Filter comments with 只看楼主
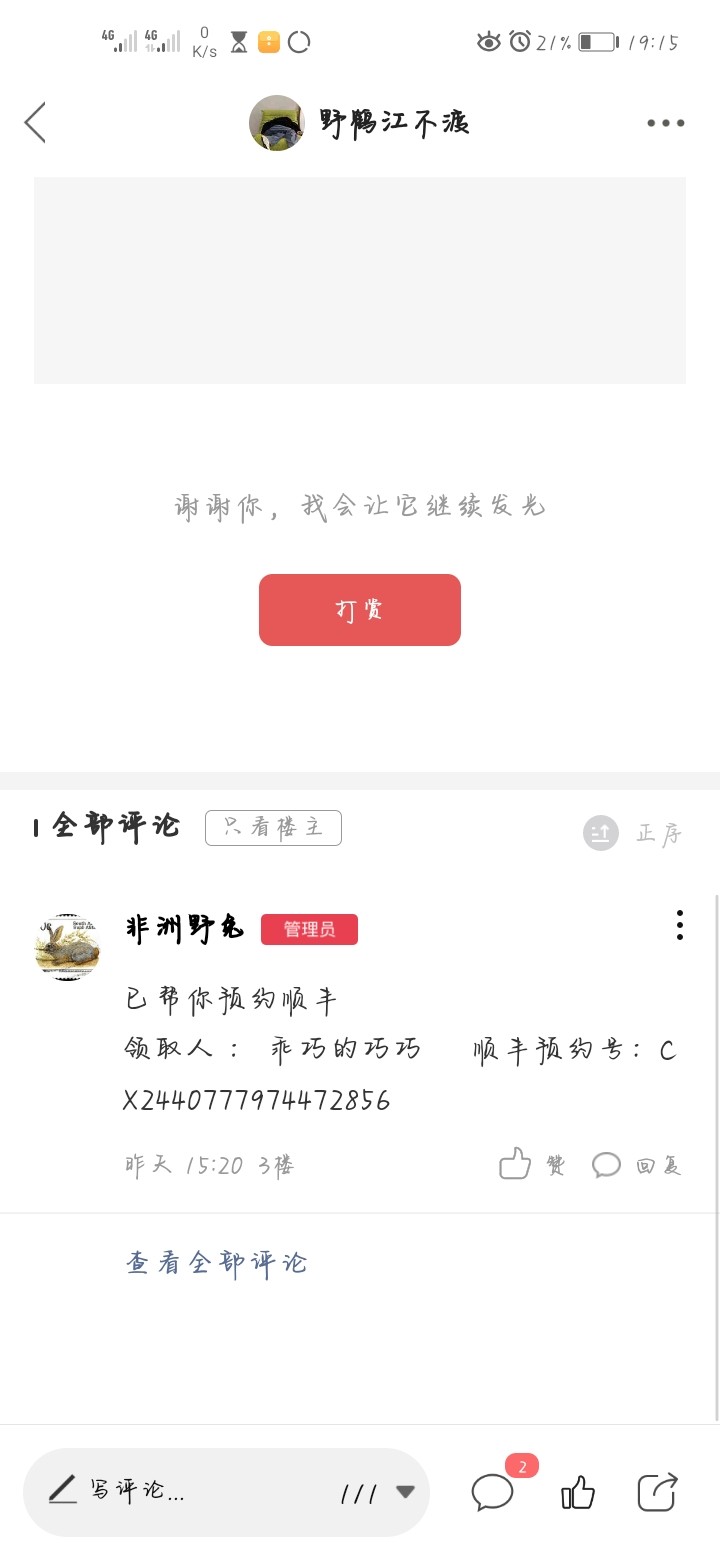Image resolution: width=720 pixels, height=1560 pixels. pos(273,828)
